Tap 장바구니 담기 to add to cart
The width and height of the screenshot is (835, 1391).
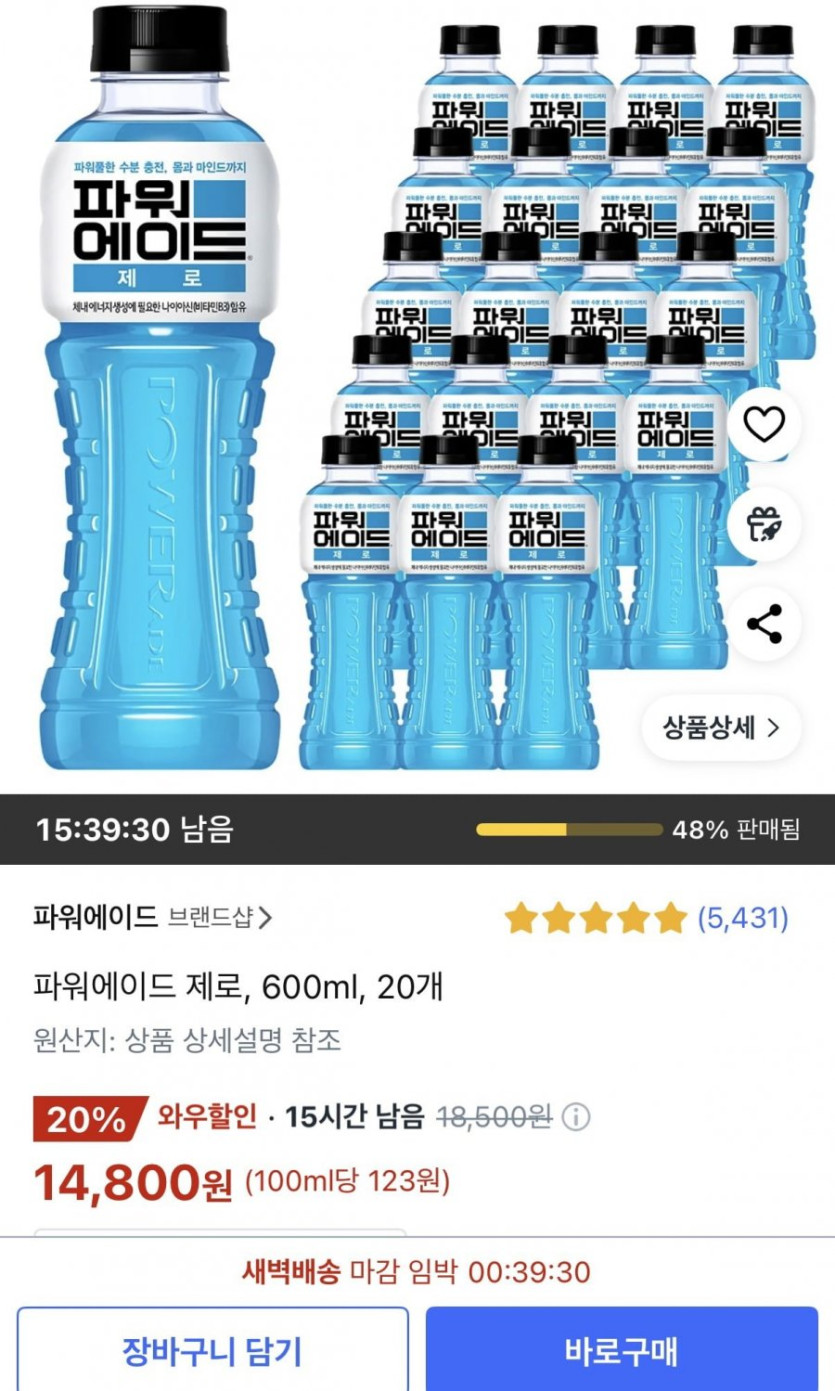[212, 1350]
